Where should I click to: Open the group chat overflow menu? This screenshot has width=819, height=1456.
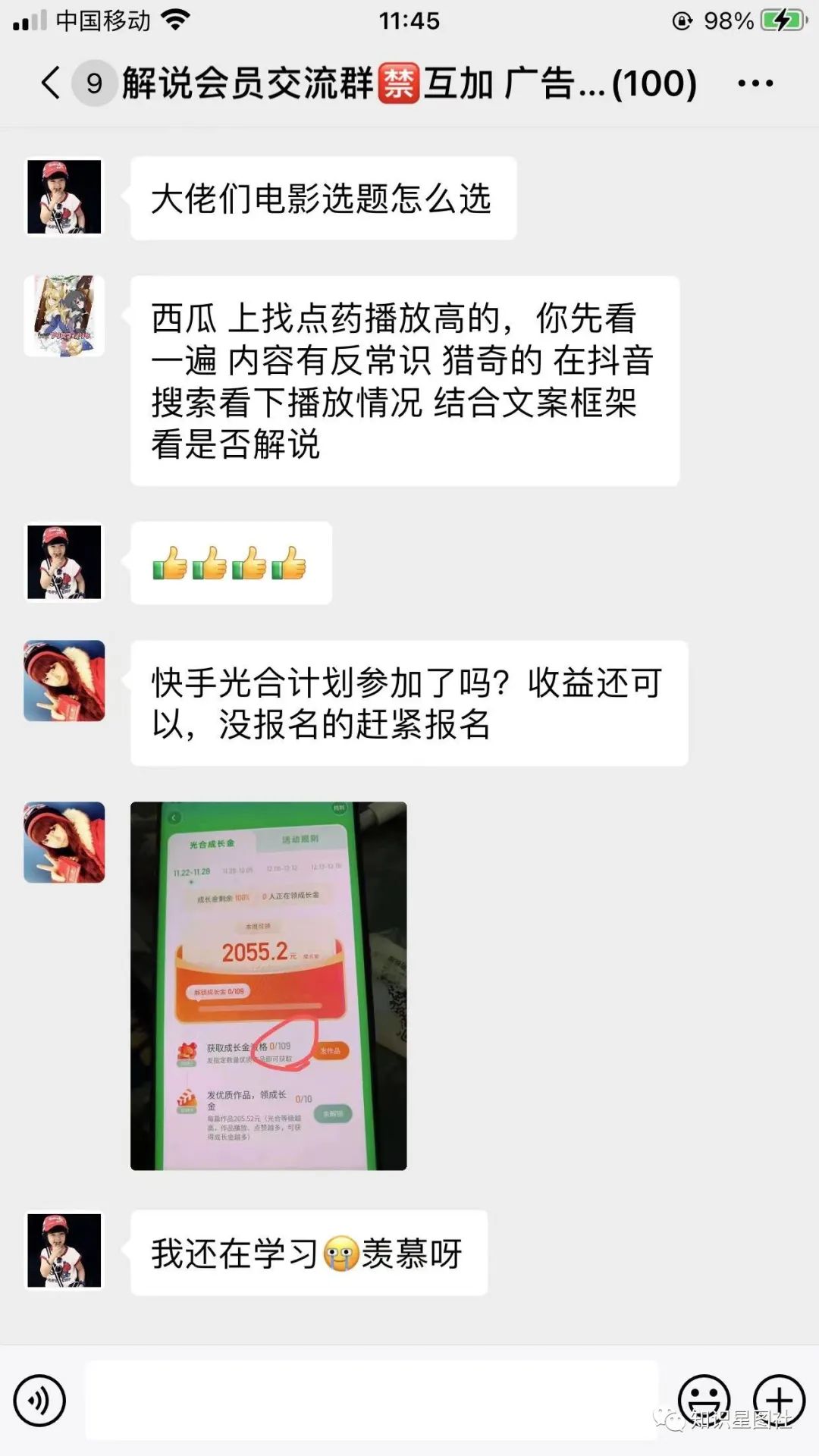coord(755,83)
